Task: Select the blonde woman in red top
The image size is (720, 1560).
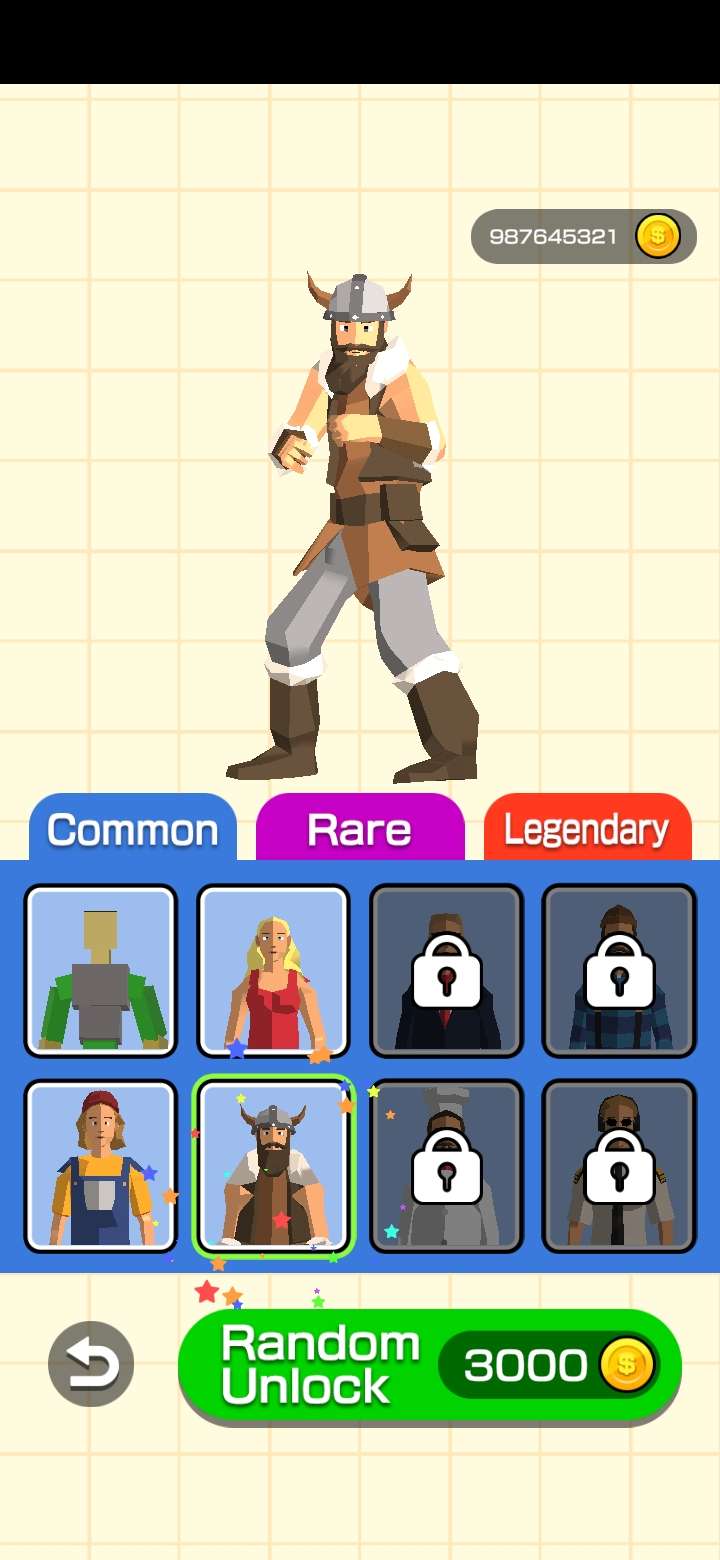Action: coord(273,970)
